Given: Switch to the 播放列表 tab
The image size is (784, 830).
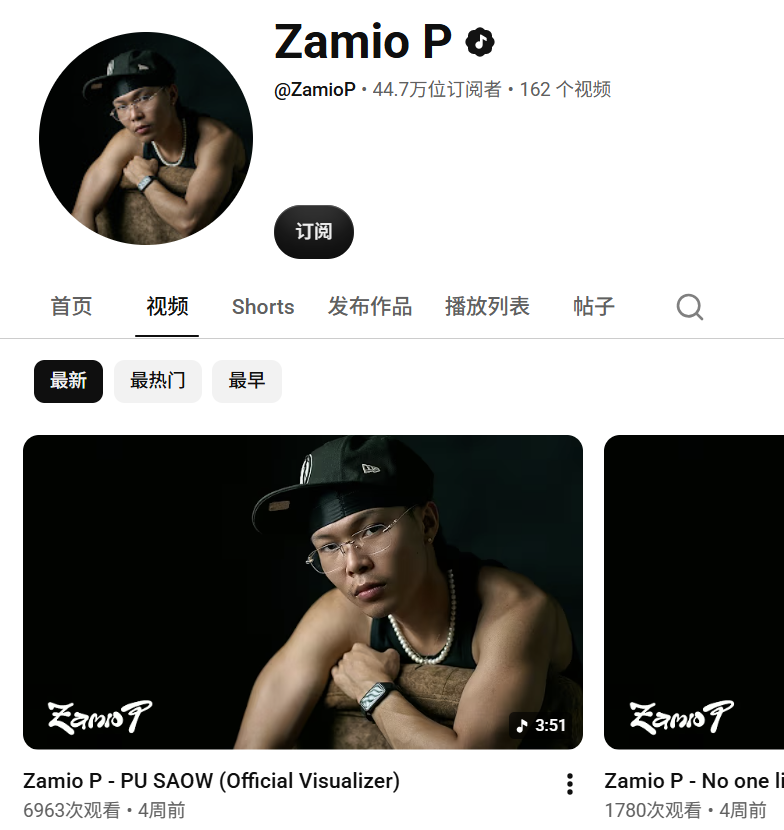Looking at the screenshot, I should click(487, 306).
